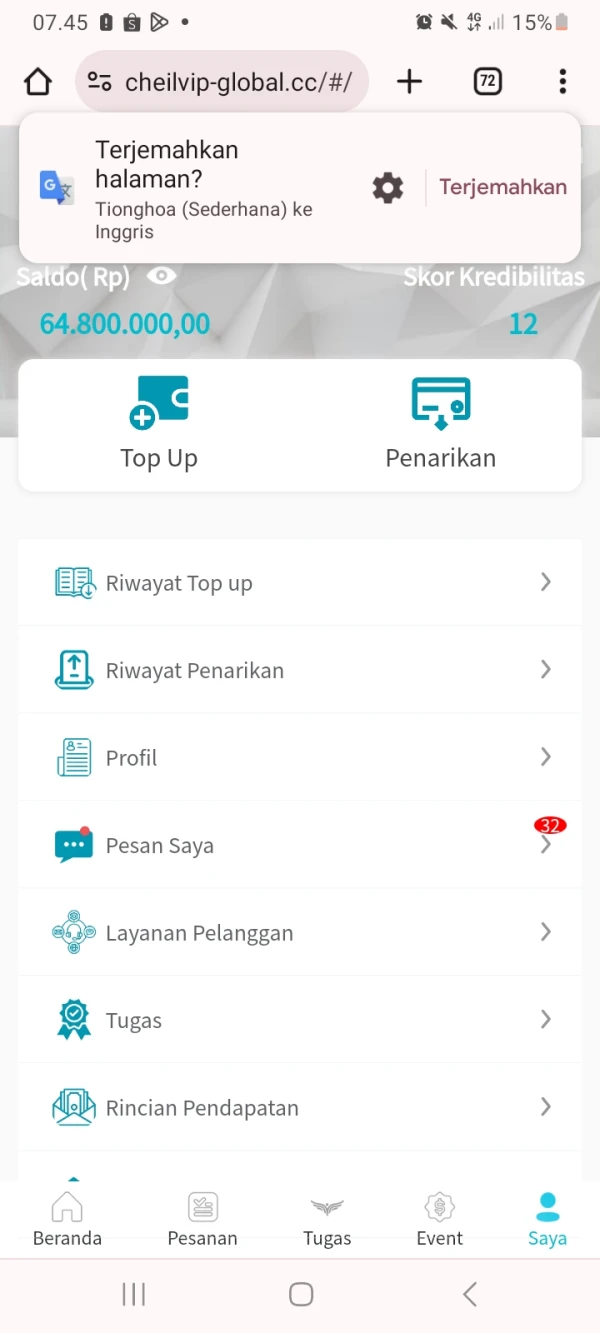The width and height of the screenshot is (600, 1333).
Task: Switch to the Beranda tab
Action: click(67, 1220)
